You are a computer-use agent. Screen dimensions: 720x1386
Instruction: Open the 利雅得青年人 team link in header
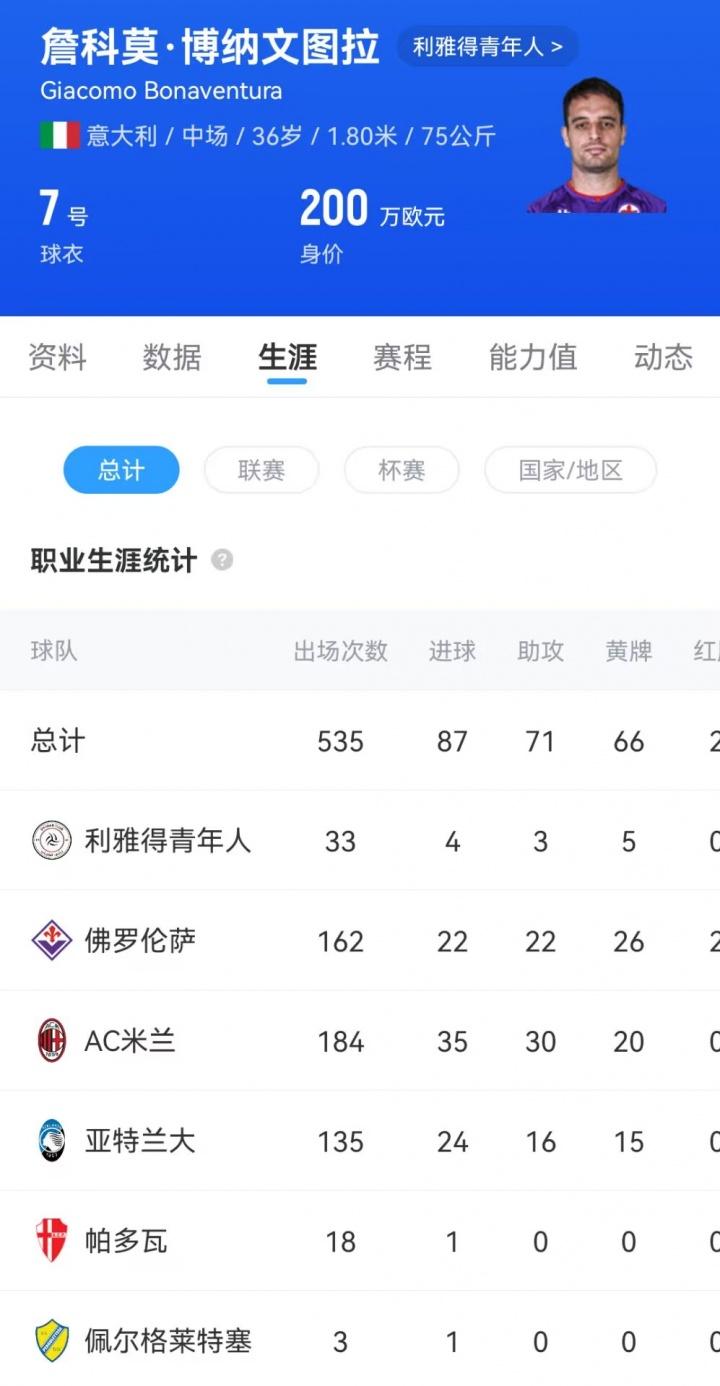click(x=487, y=47)
